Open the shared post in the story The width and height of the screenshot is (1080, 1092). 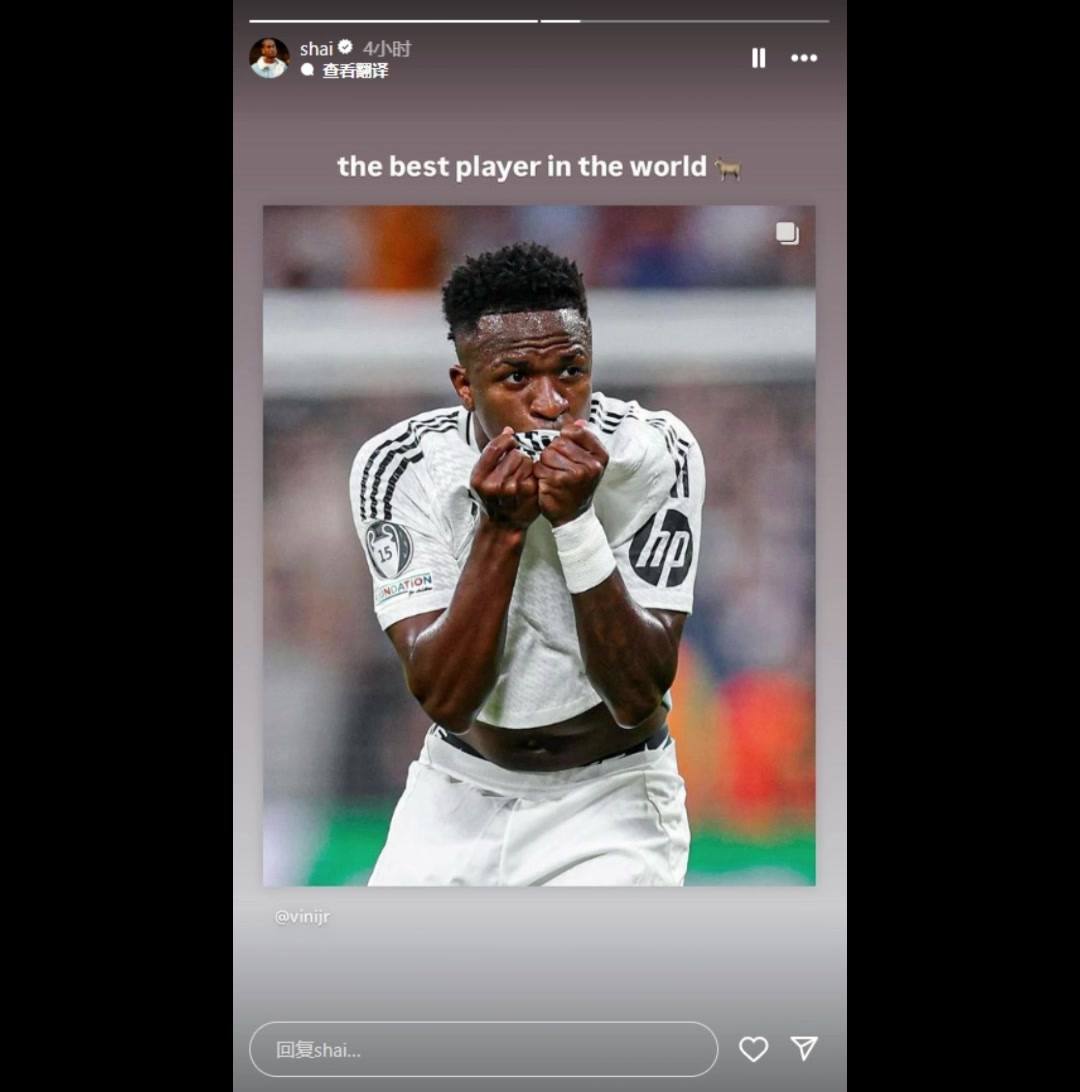click(x=539, y=545)
